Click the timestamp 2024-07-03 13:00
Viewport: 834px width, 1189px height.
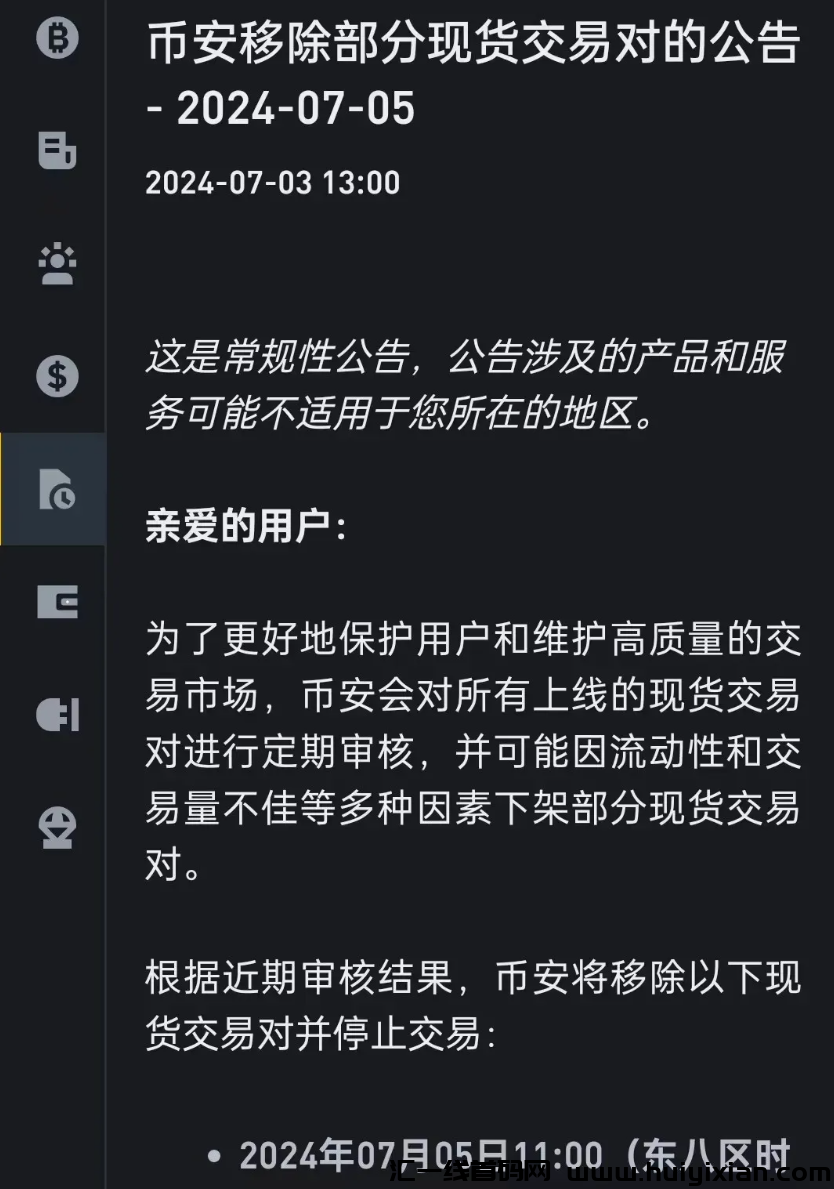tap(272, 182)
